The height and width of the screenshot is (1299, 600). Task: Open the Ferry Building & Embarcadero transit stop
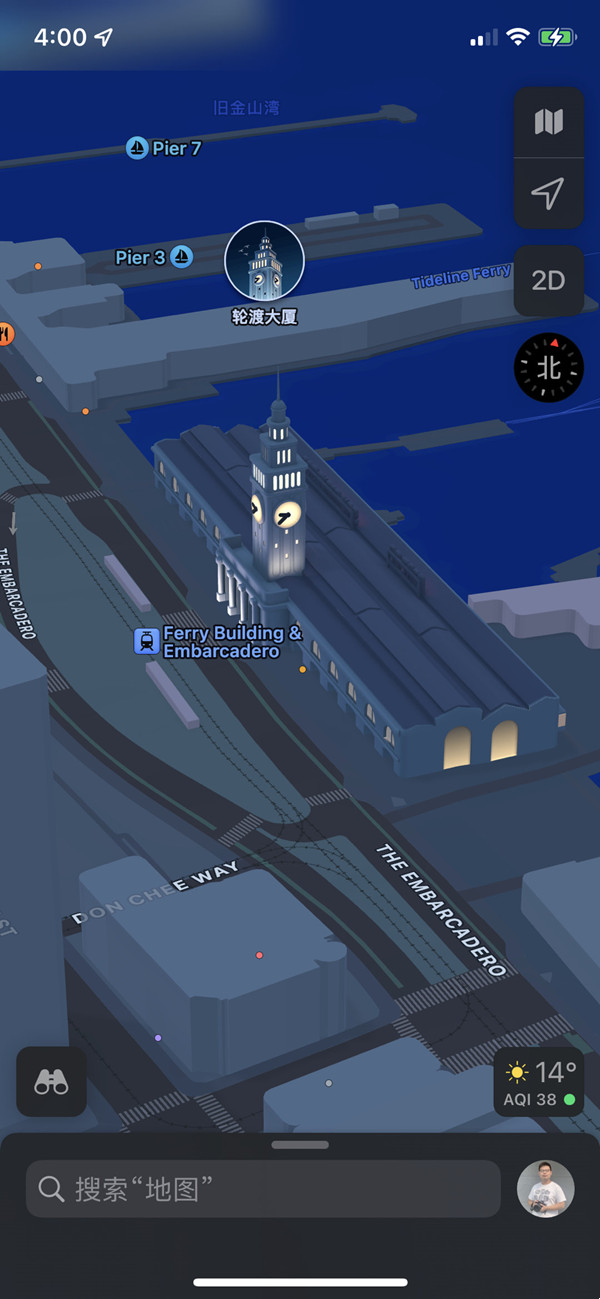(x=147, y=641)
